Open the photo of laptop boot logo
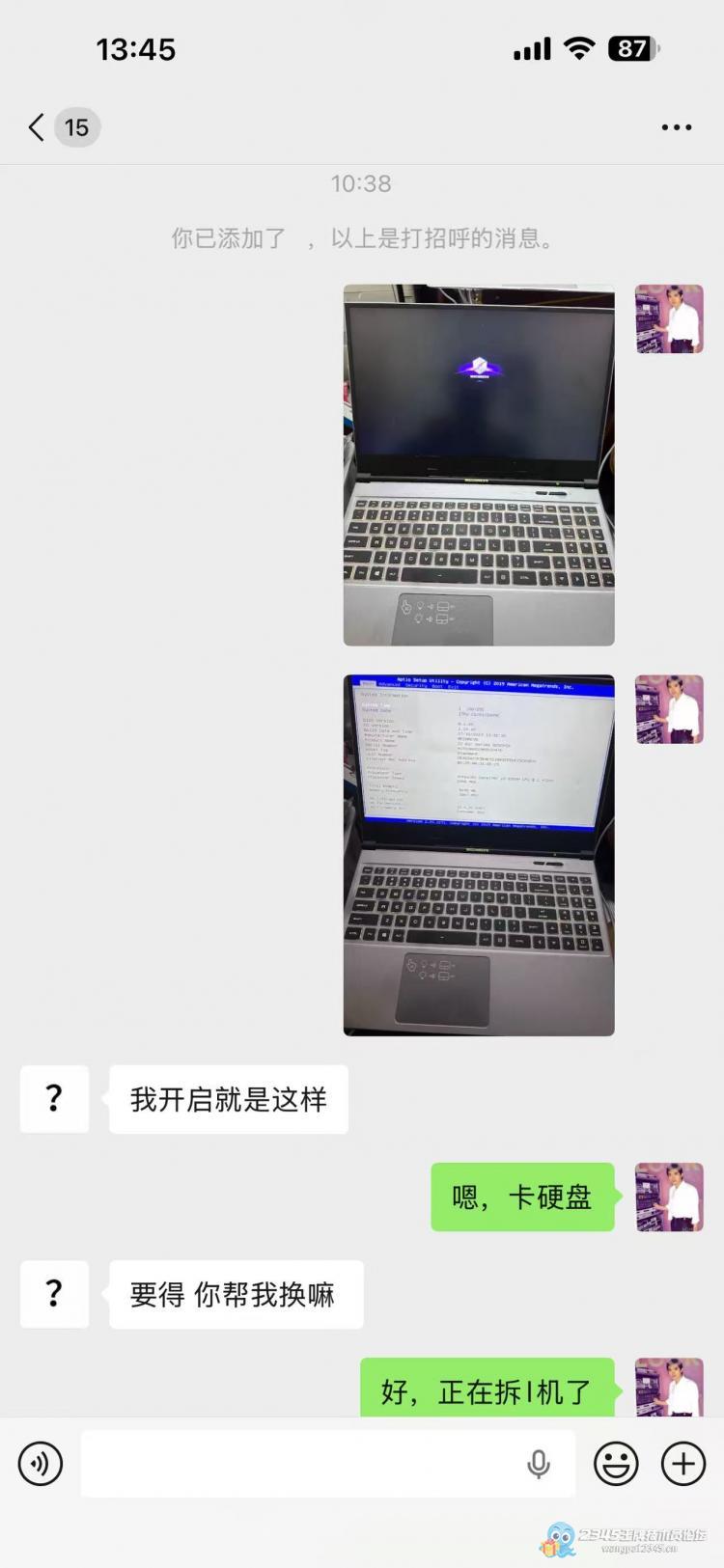 point(479,464)
